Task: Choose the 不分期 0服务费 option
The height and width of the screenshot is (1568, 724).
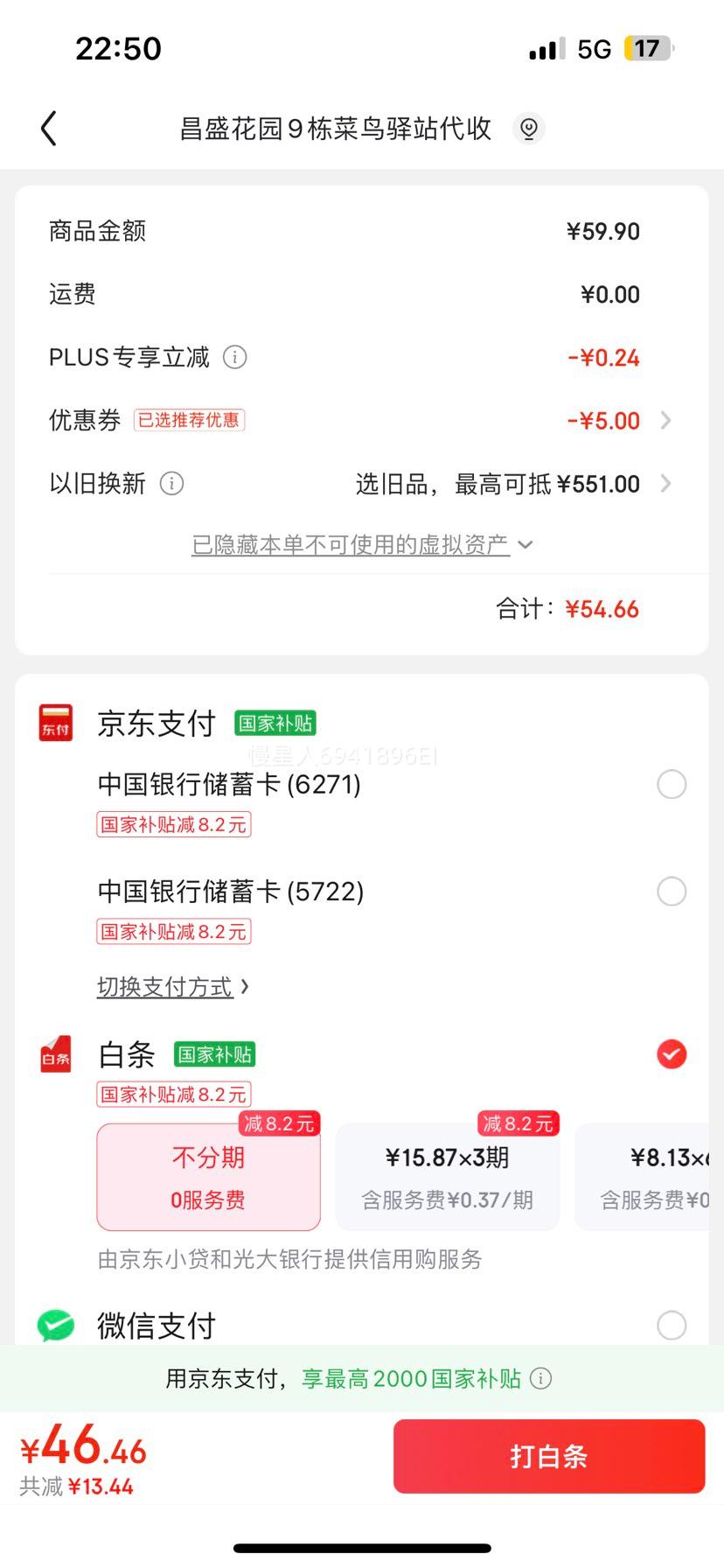Action: 208,1177
